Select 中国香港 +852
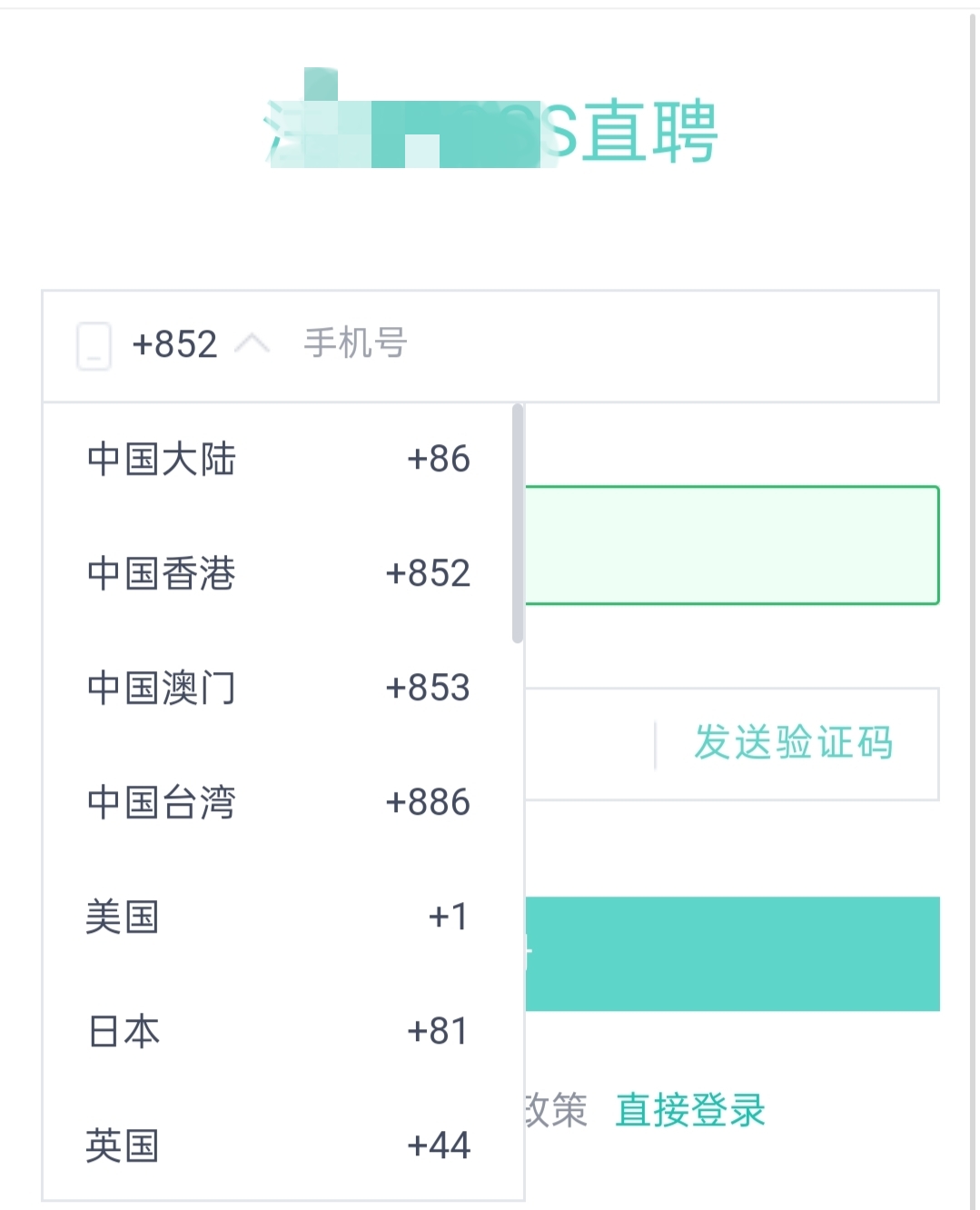The height and width of the screenshot is (1210, 980). point(279,573)
